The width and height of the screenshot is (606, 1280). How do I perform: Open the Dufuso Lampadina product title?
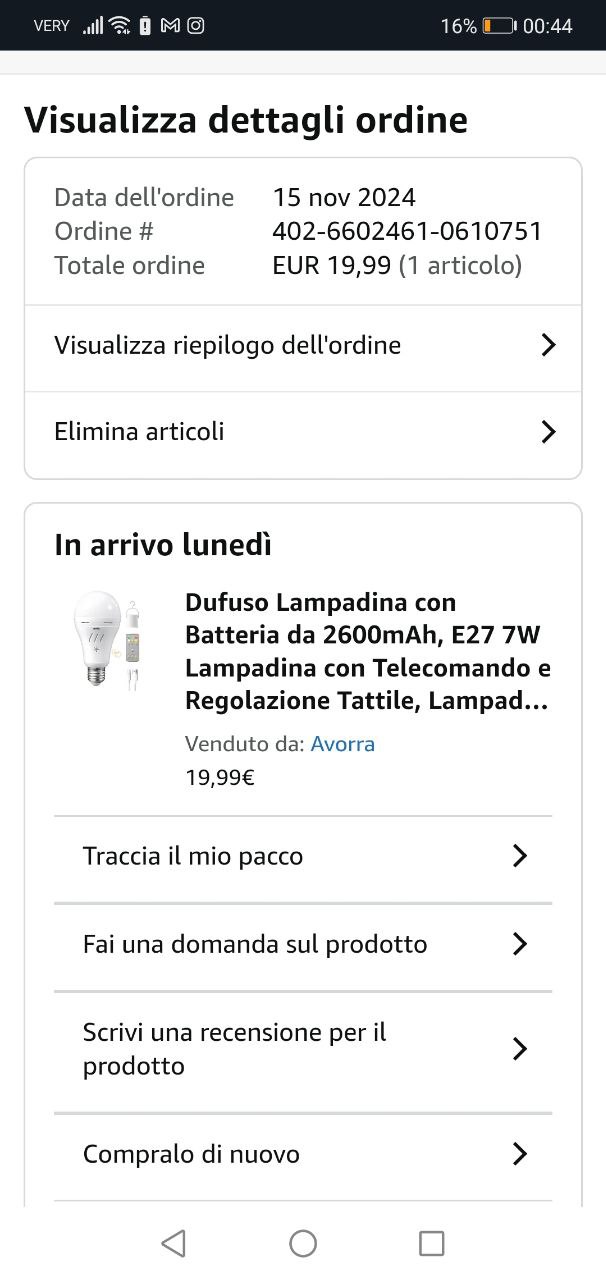[x=367, y=652]
